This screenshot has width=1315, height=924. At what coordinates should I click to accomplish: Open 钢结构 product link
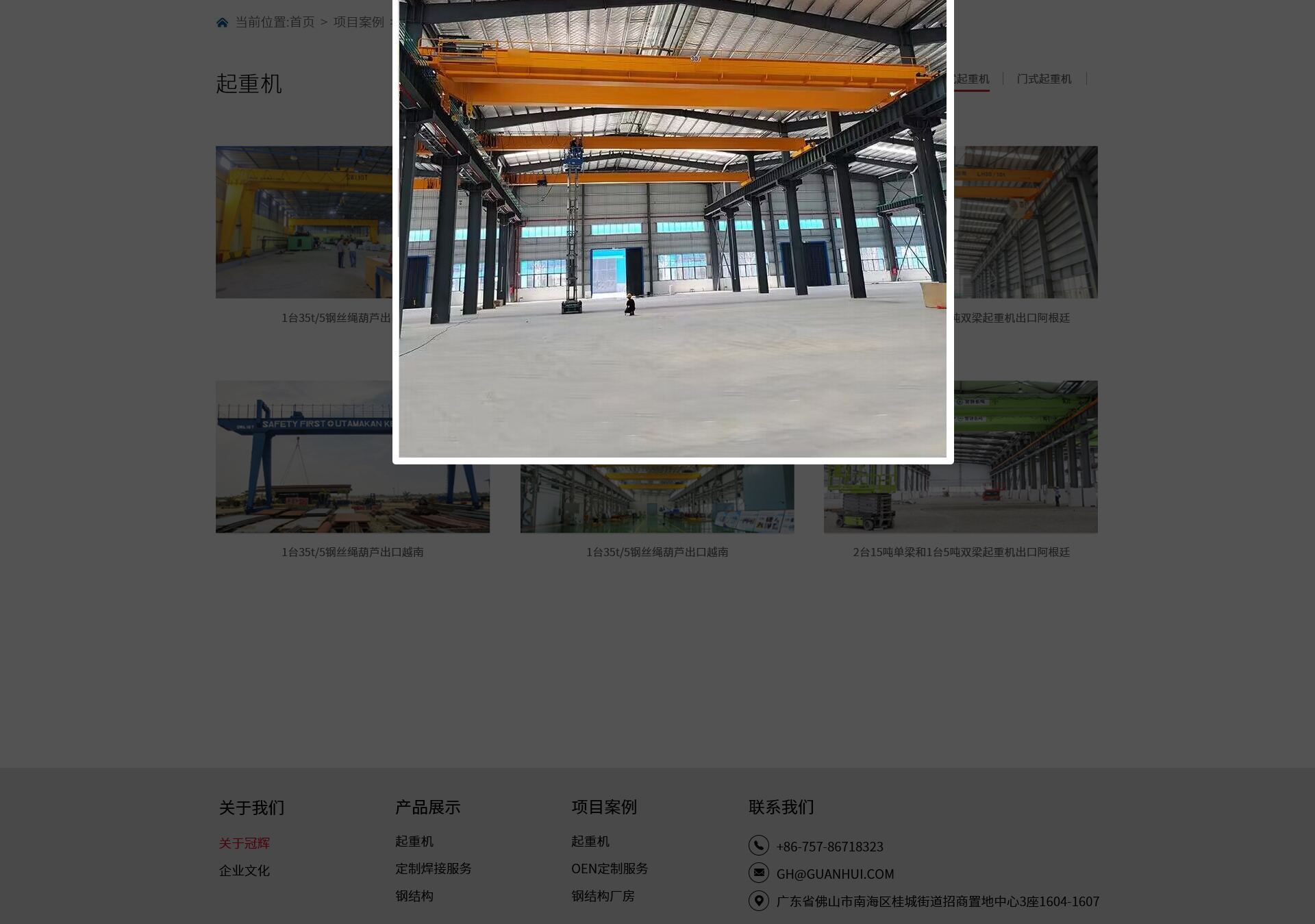coord(414,896)
